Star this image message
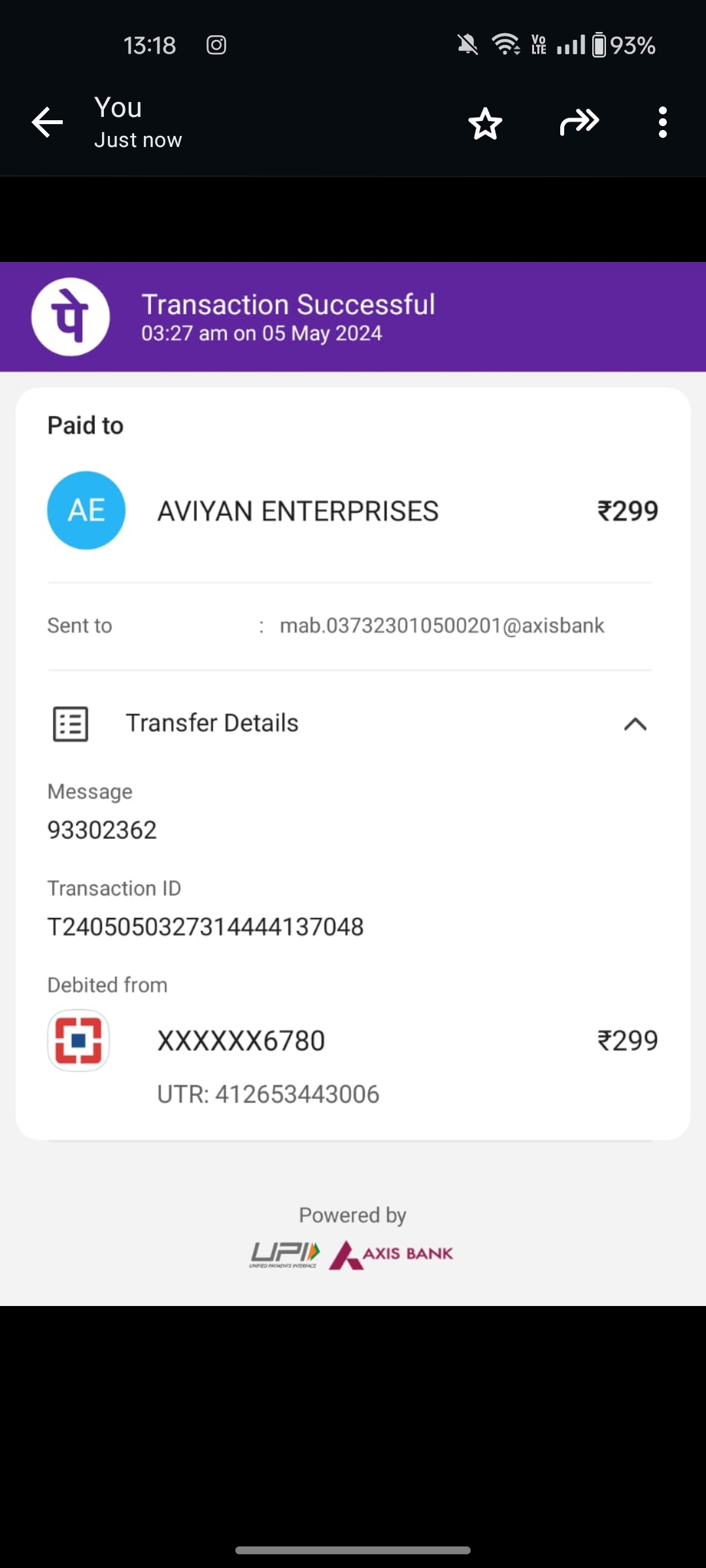Image resolution: width=706 pixels, height=1568 pixels. (485, 123)
